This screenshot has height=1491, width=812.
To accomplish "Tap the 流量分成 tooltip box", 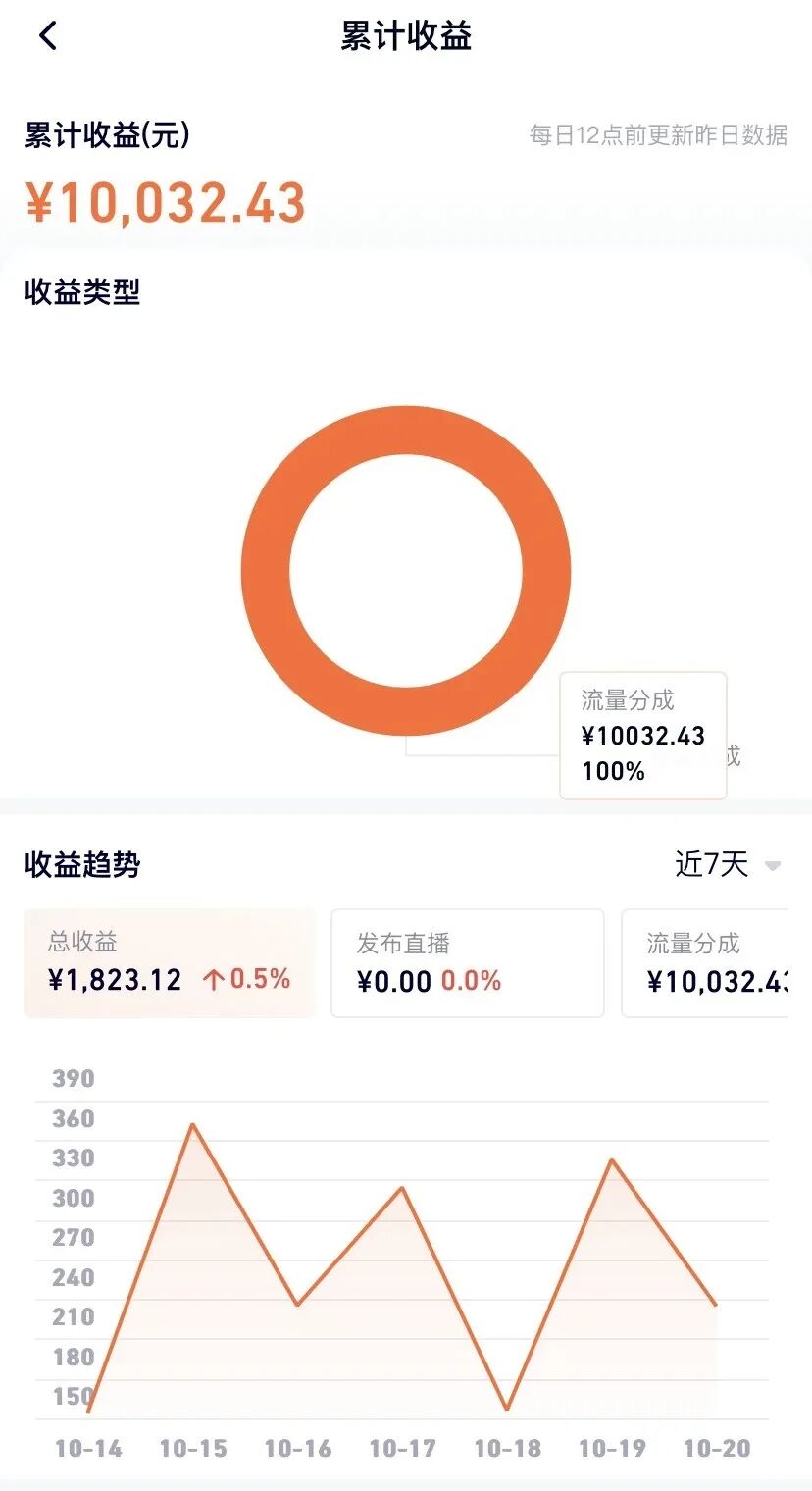I will click(642, 736).
